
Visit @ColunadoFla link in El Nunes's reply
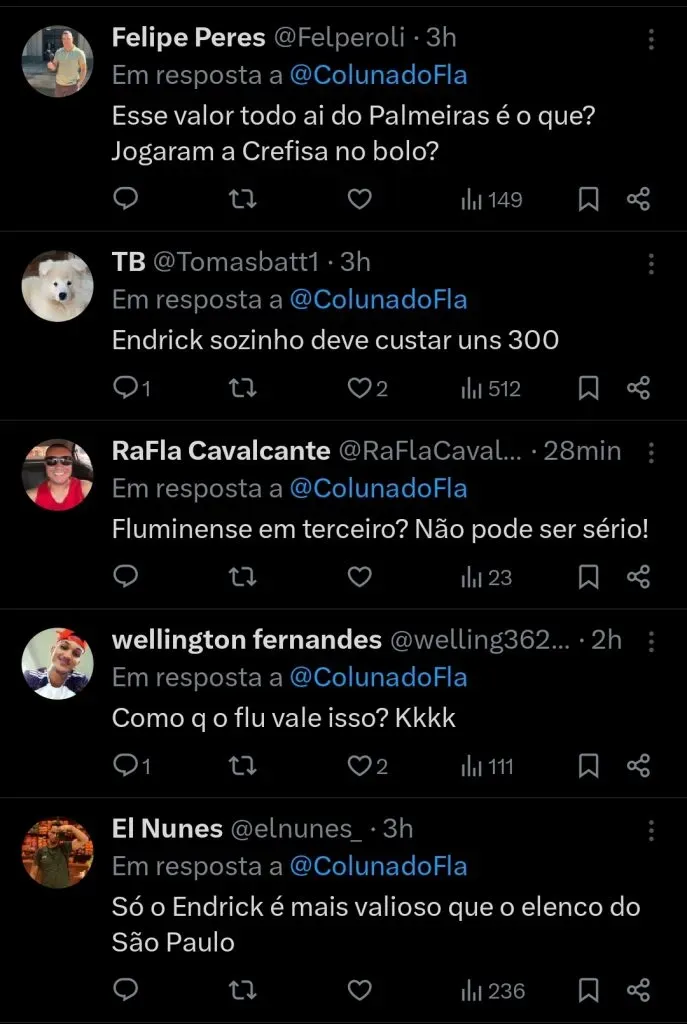[378, 866]
